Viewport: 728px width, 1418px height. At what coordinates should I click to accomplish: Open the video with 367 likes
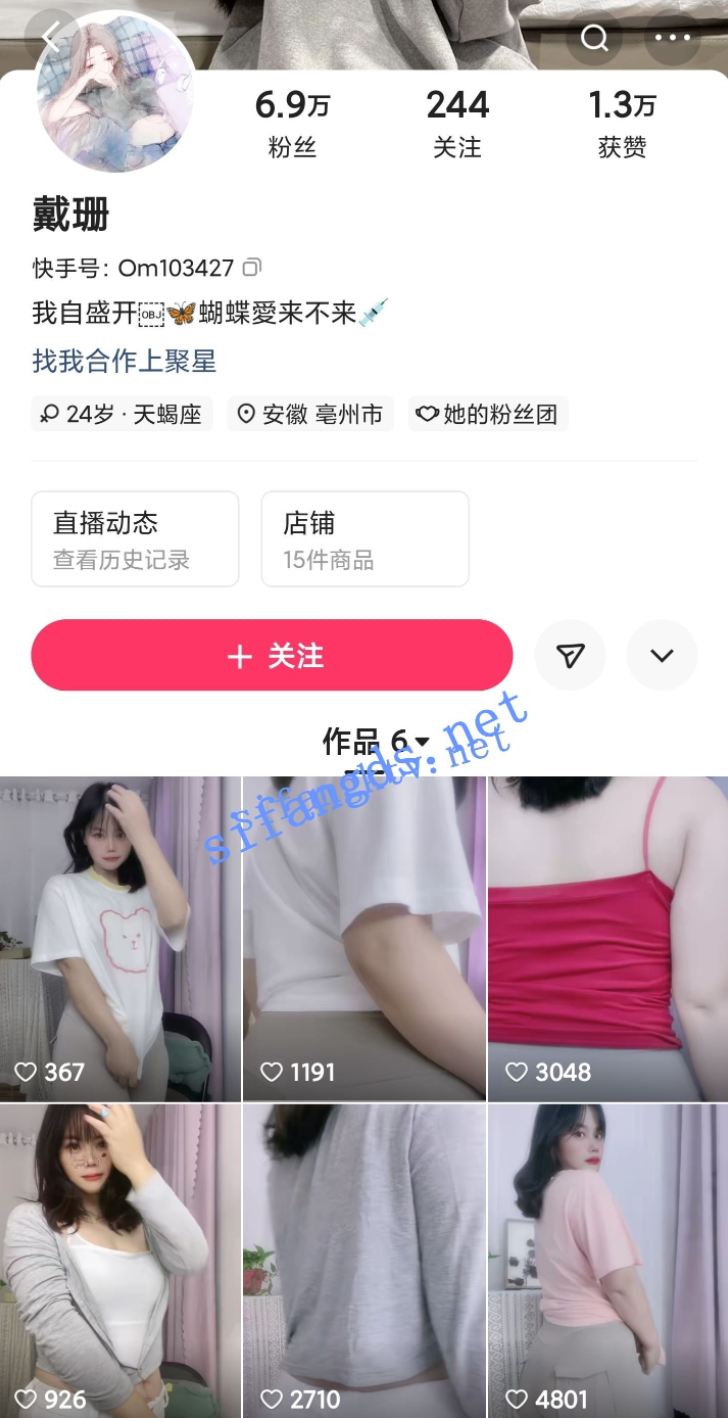click(120, 938)
